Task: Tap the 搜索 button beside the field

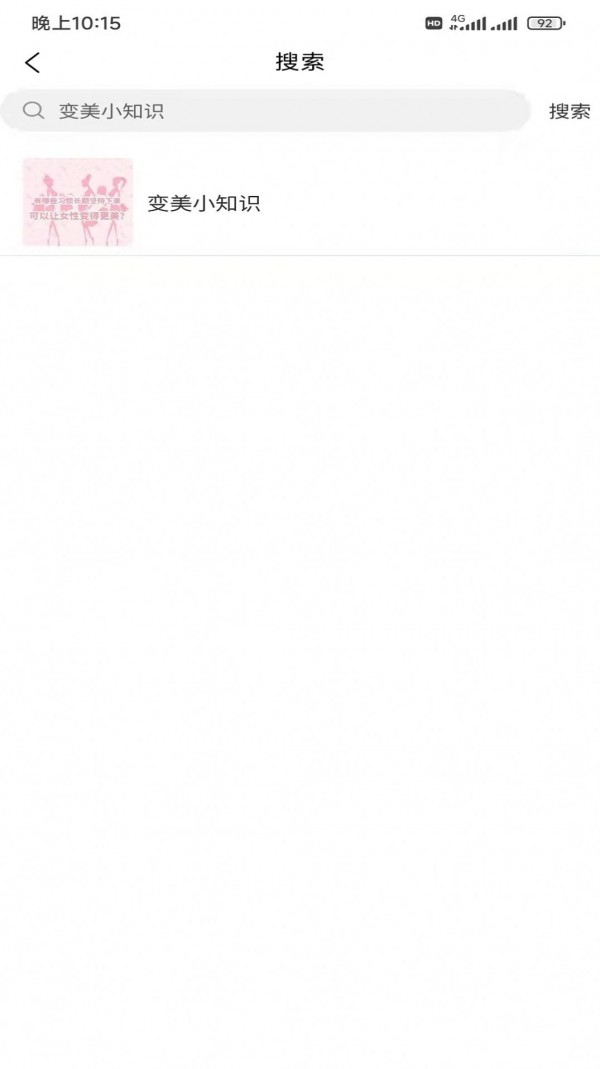Action: (x=569, y=111)
